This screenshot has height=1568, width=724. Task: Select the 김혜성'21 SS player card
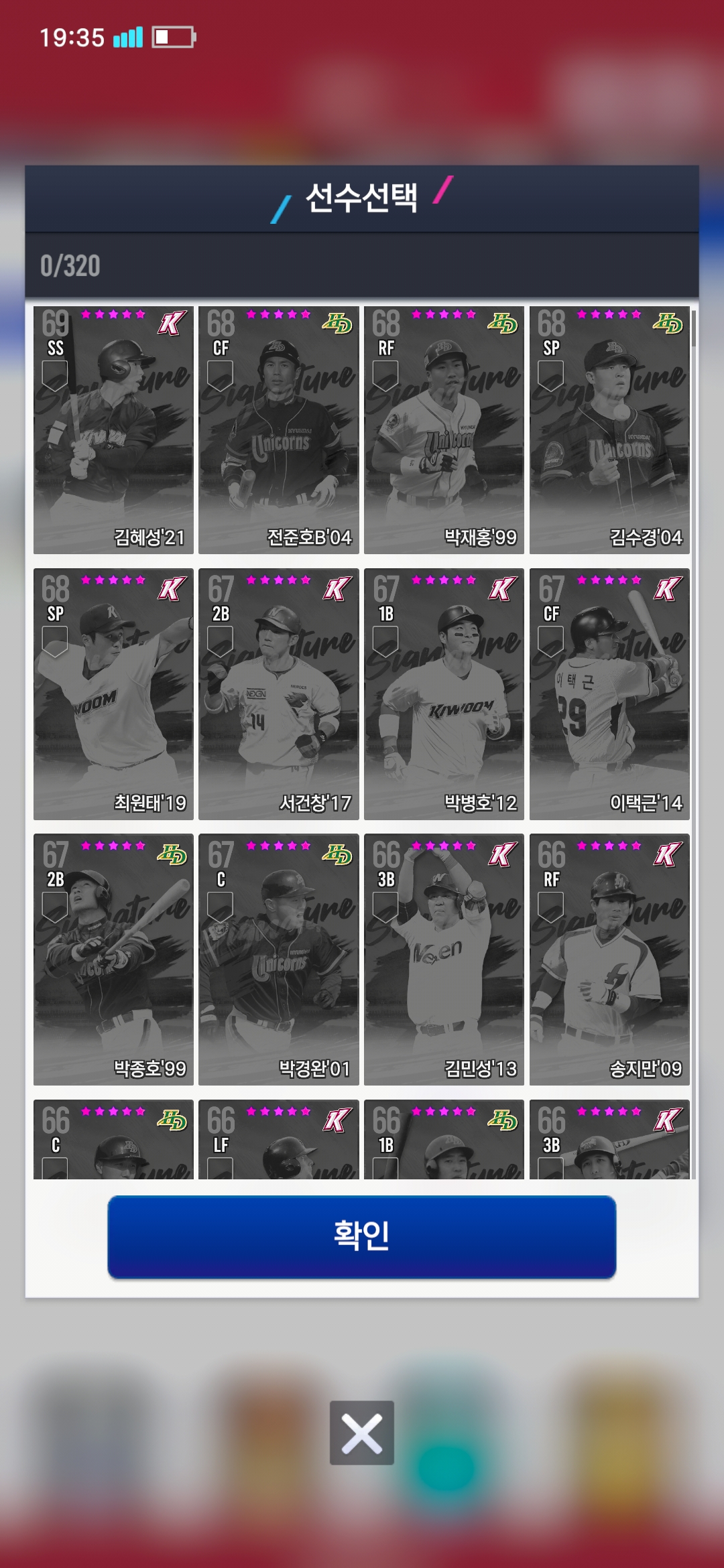(x=113, y=430)
